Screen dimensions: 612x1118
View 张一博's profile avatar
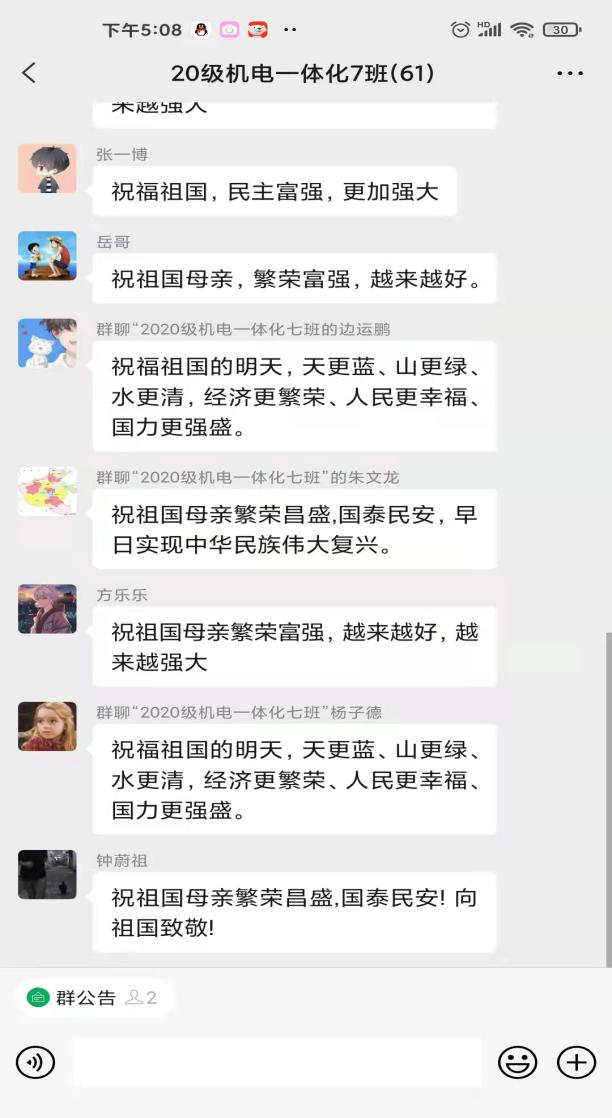(47, 169)
